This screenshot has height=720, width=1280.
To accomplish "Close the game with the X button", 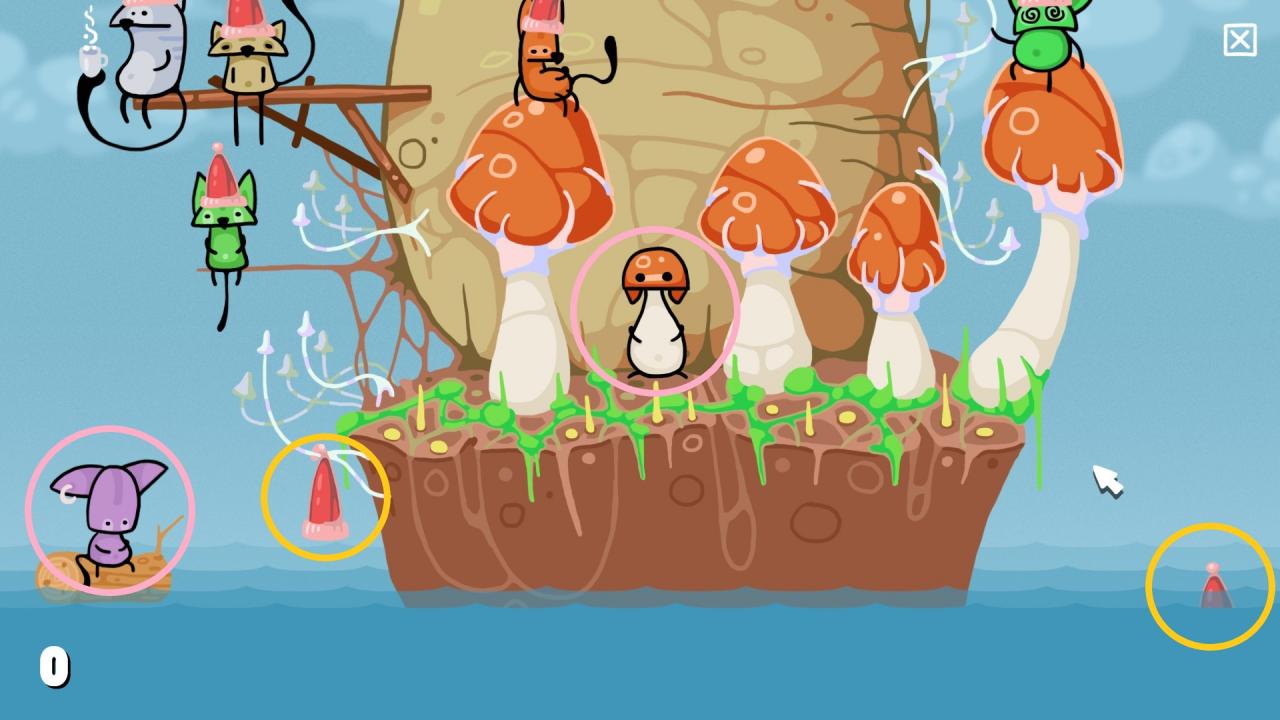I will point(1239,40).
